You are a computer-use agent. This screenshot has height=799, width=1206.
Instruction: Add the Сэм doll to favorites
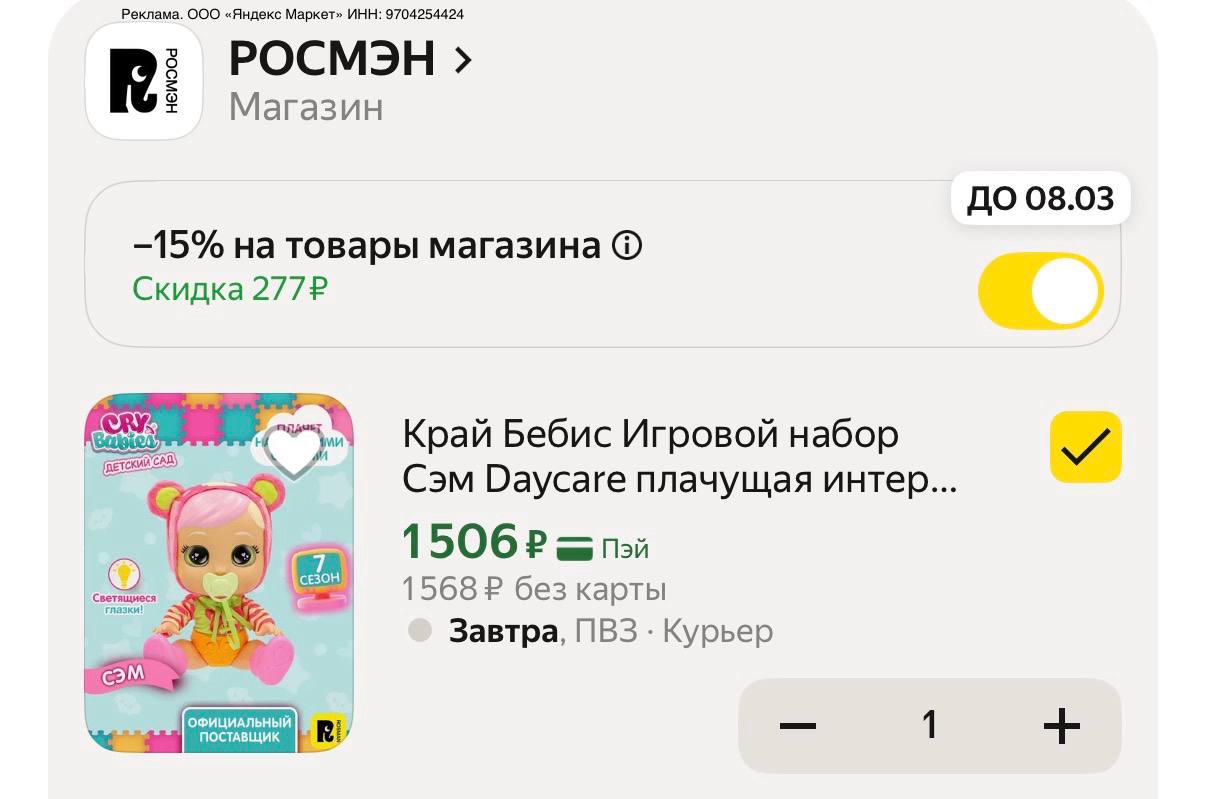[x=293, y=451]
